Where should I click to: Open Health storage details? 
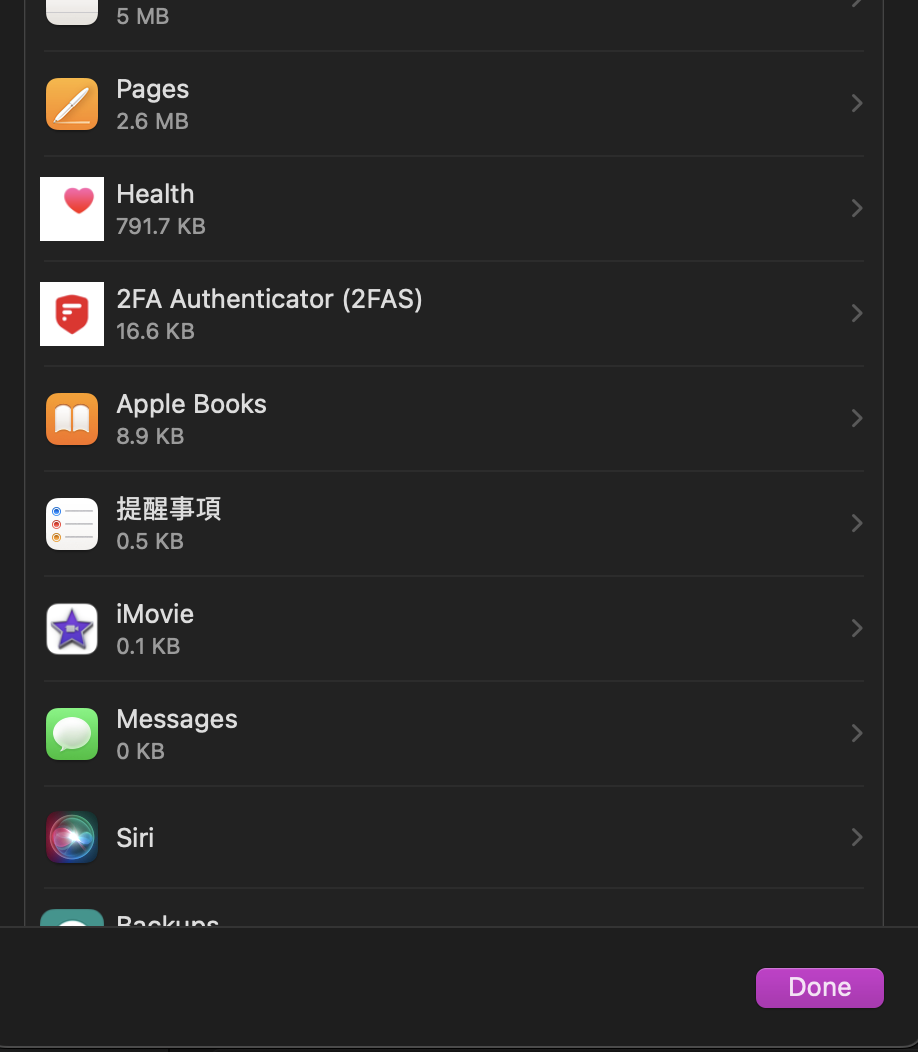point(453,209)
